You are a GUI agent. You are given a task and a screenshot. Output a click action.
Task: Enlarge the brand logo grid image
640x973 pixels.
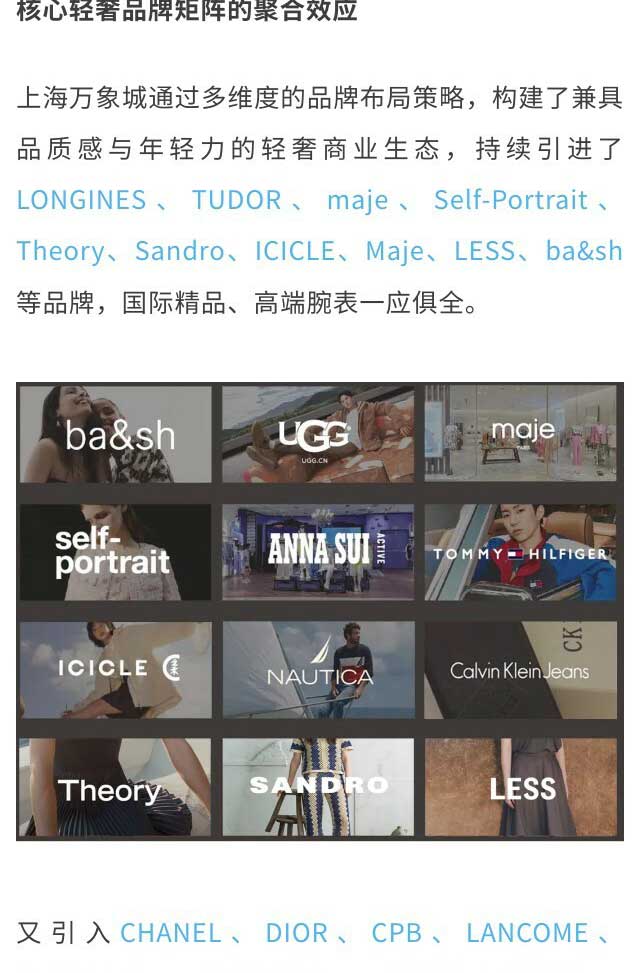tap(319, 611)
